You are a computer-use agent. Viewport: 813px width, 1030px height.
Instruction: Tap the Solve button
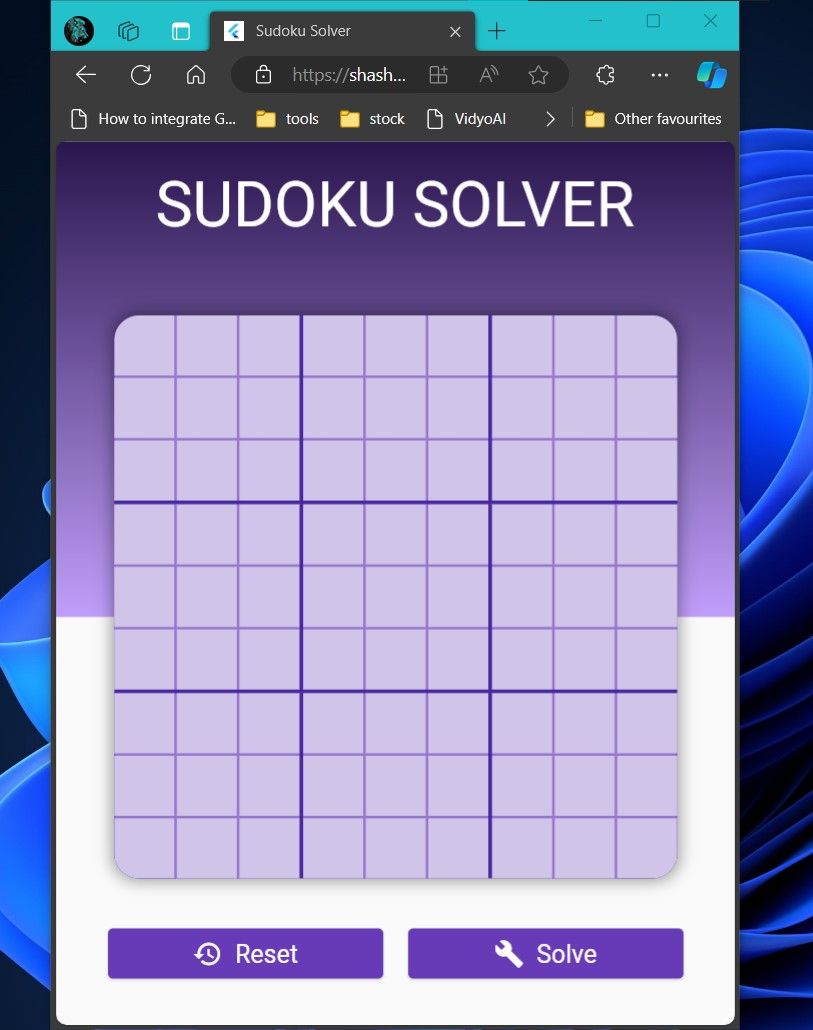[545, 953]
